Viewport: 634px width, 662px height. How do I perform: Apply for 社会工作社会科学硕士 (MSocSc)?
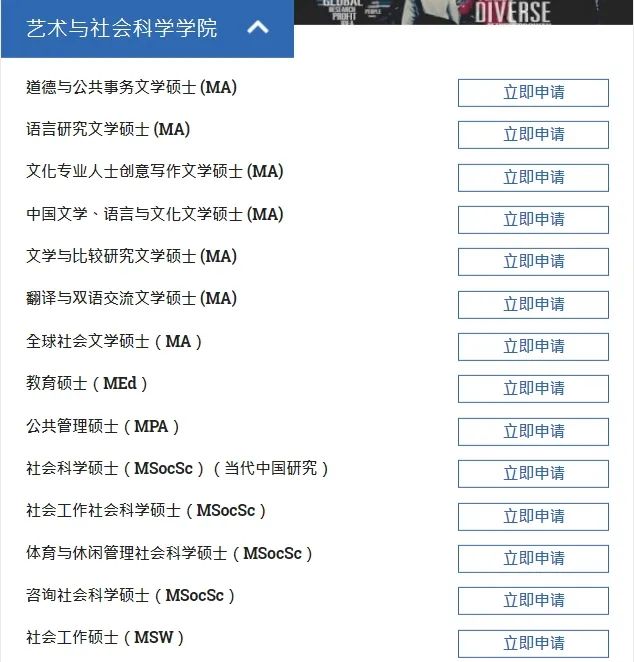[533, 516]
